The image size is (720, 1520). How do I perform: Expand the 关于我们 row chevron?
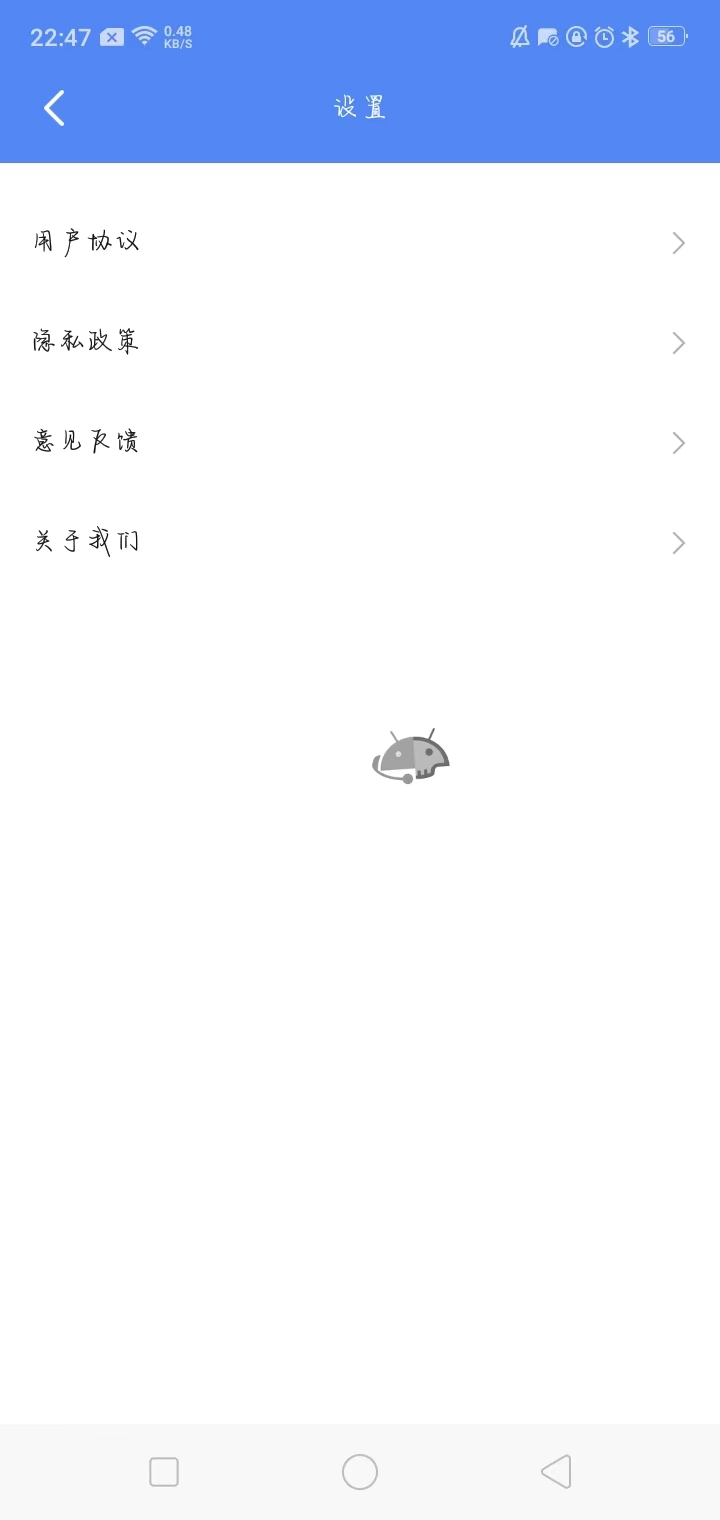(x=678, y=542)
